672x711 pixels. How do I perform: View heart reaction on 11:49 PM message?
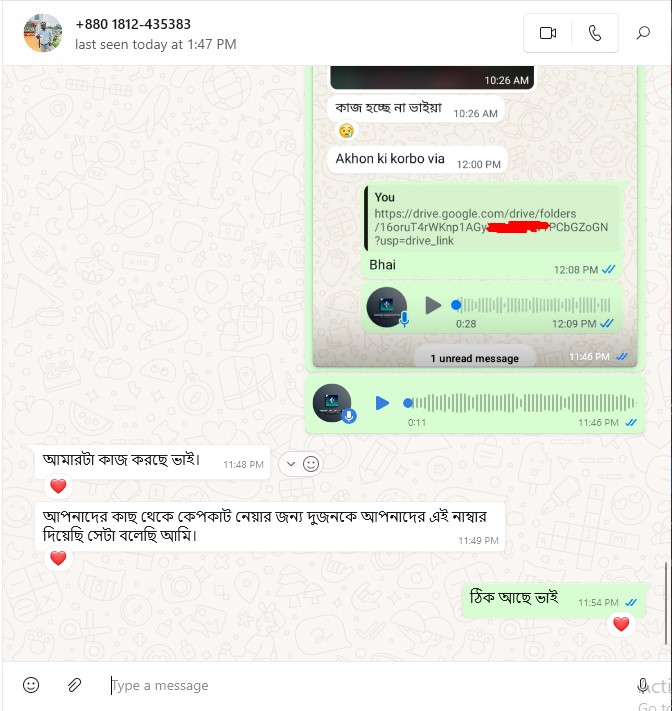58,558
